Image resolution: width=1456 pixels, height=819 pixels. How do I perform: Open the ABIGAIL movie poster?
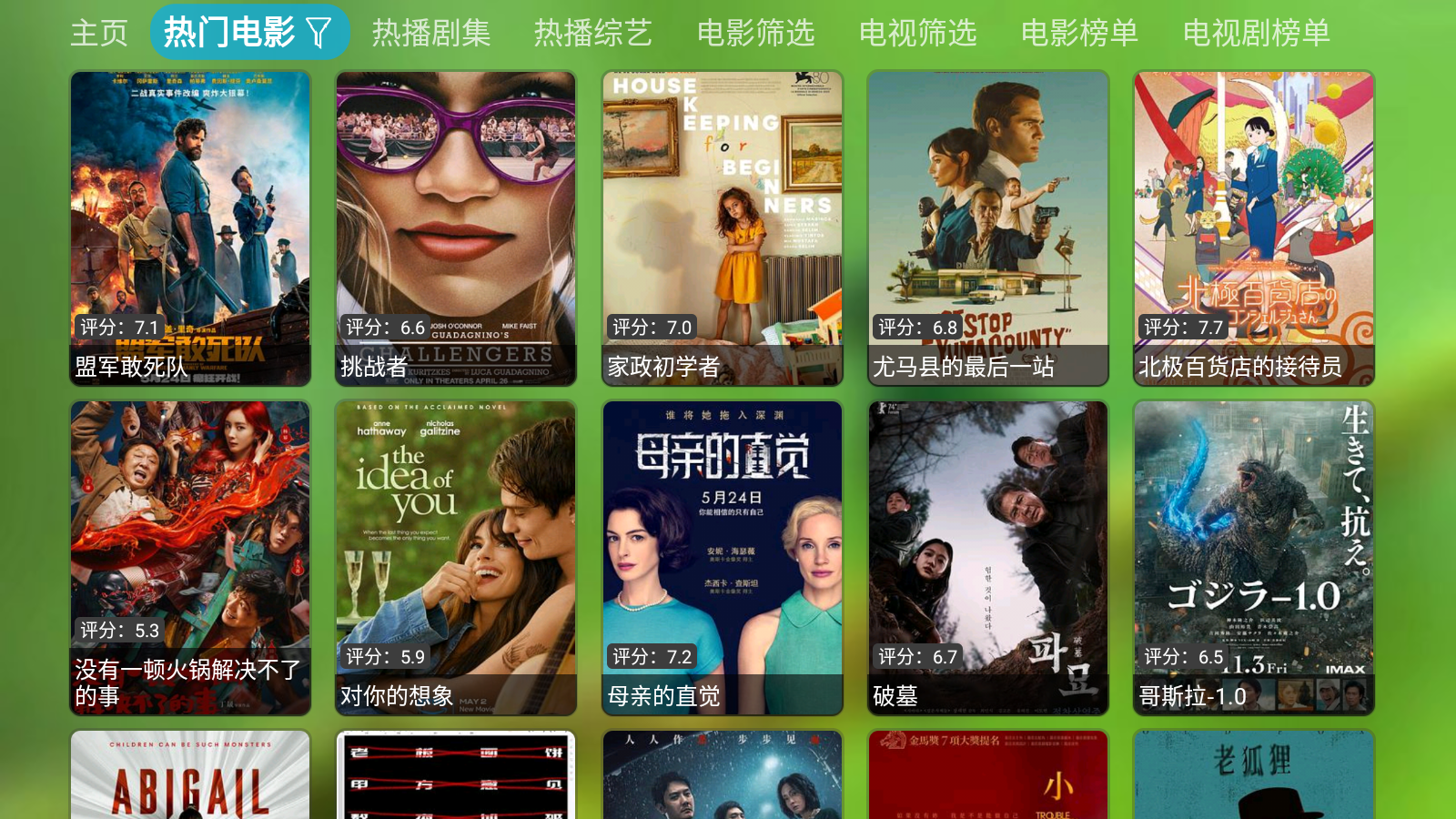point(190,775)
